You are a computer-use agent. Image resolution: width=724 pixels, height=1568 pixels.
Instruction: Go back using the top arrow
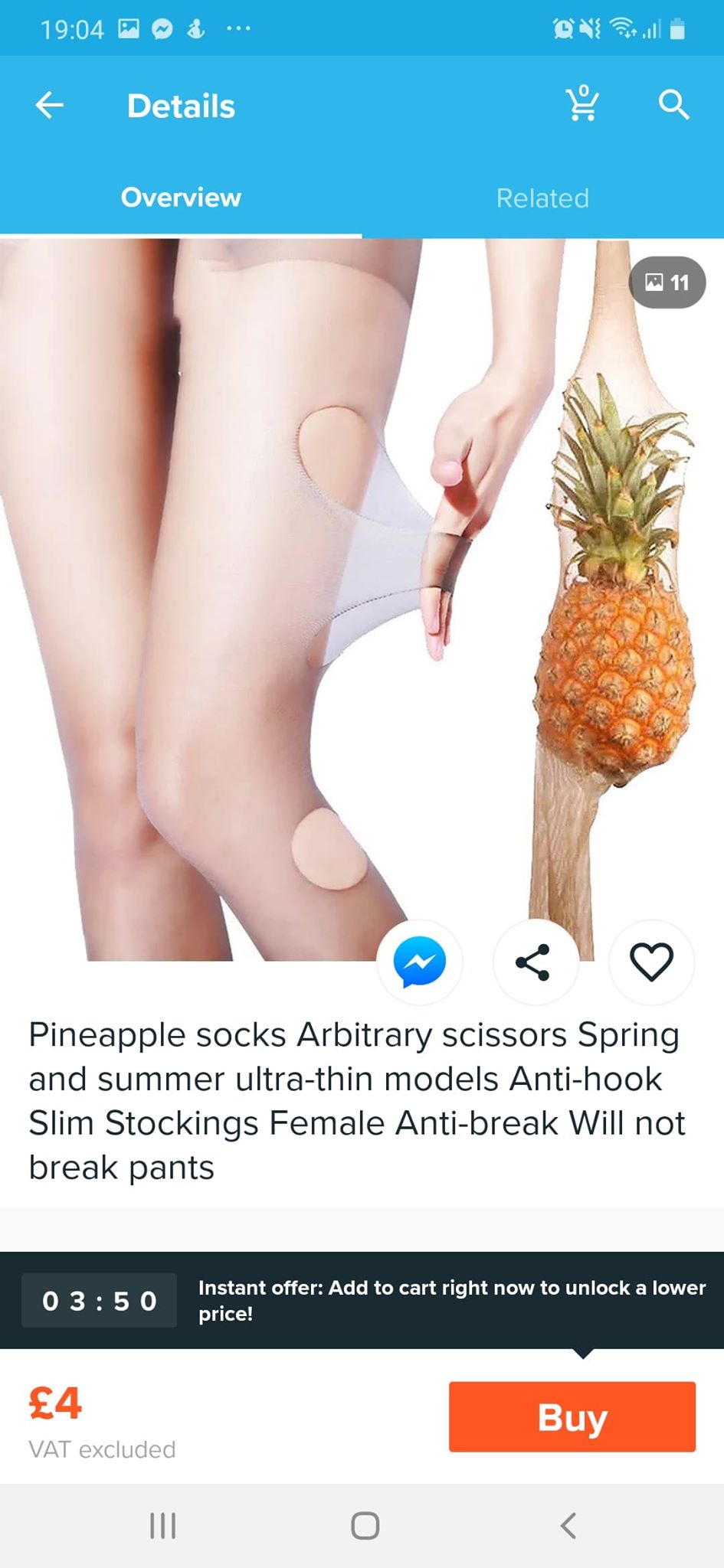coord(50,105)
